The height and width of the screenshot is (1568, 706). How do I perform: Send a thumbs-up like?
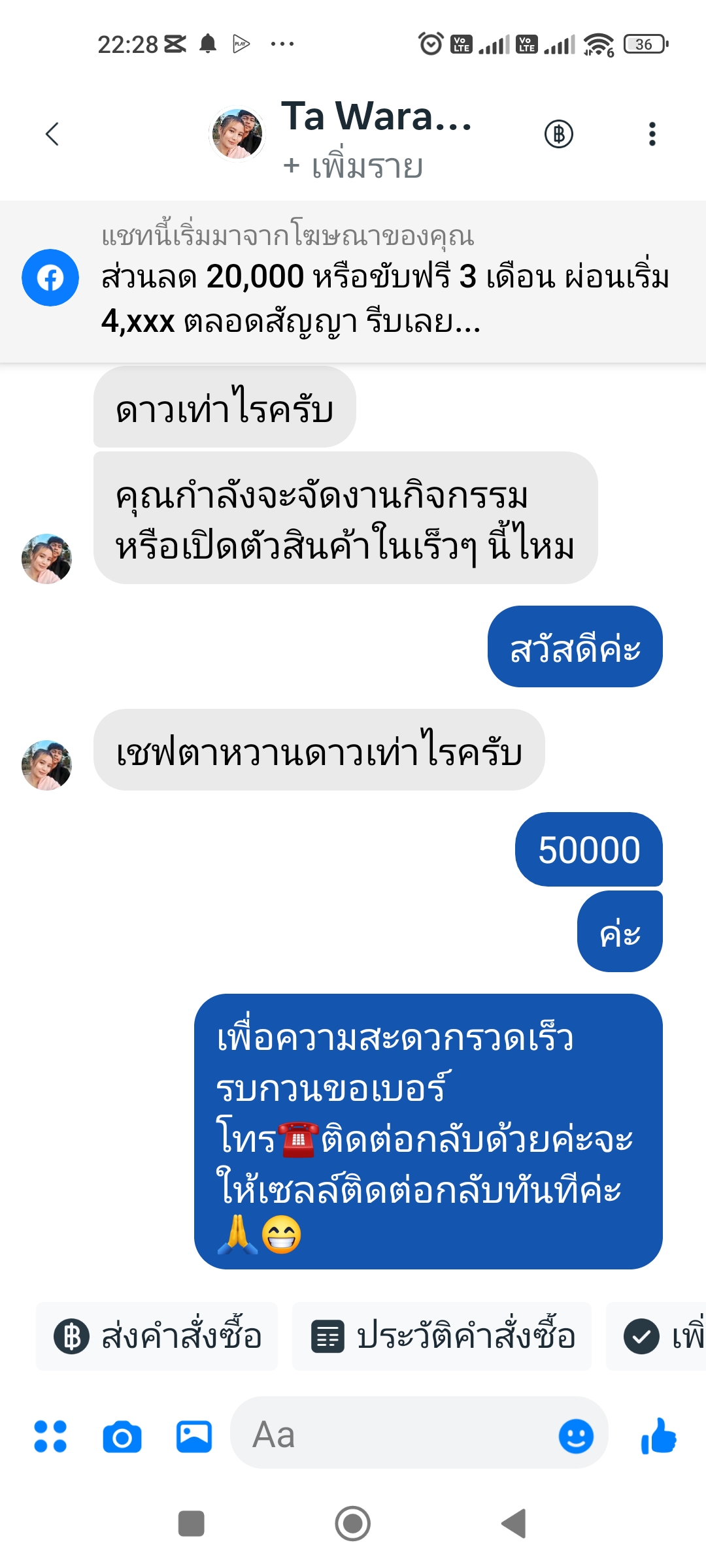(658, 1436)
